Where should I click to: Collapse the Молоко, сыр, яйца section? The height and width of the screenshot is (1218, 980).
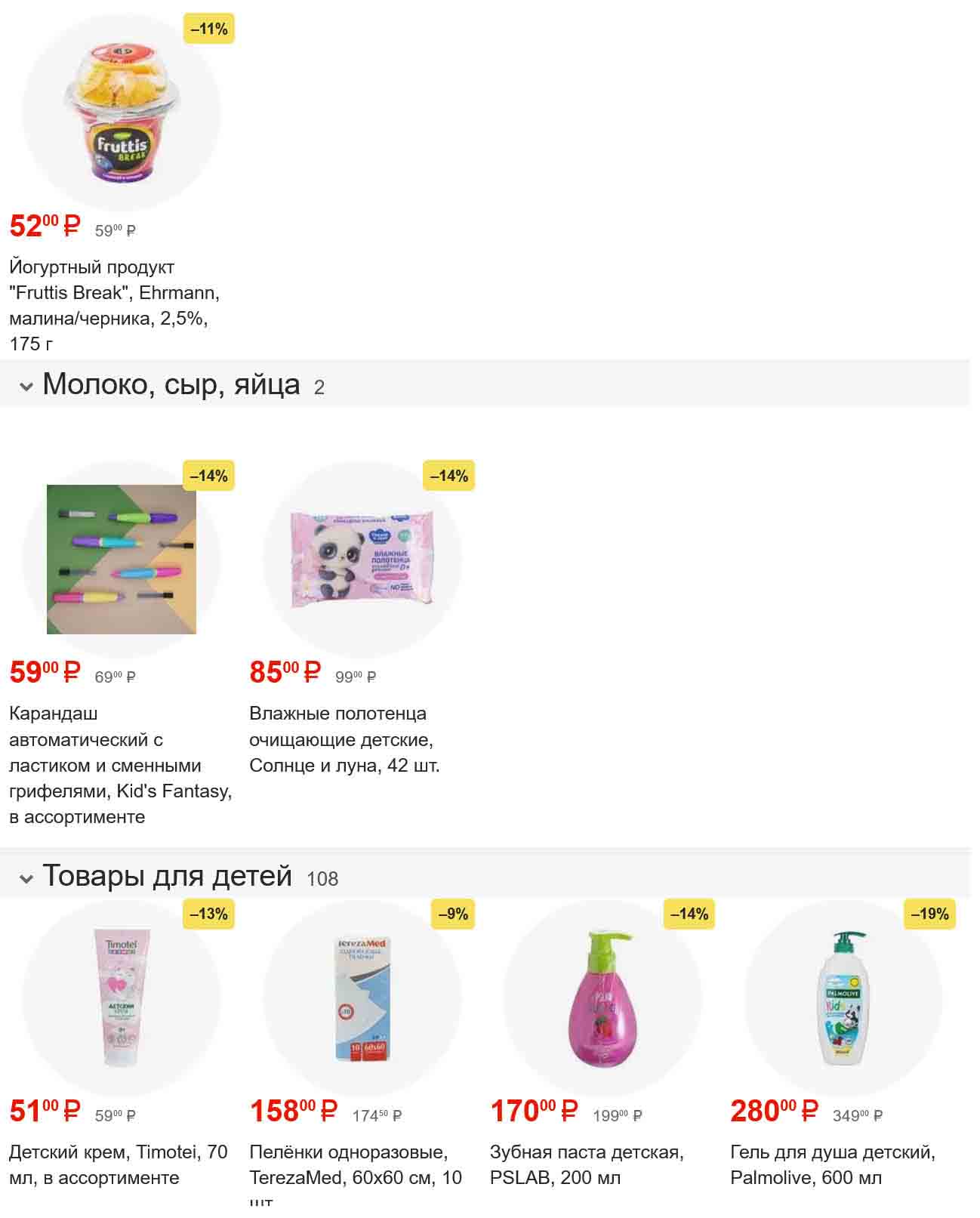click(26, 387)
